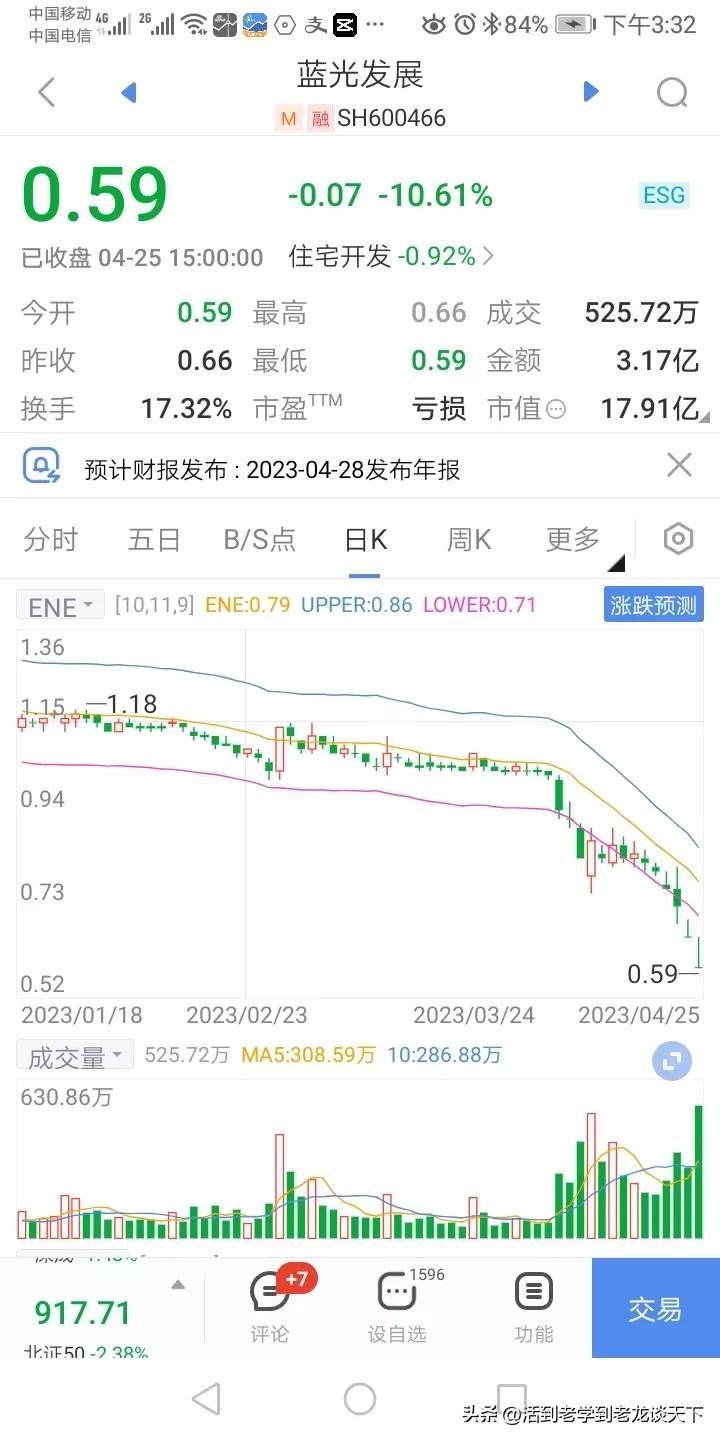Viewport: 720px width, 1440px height.
Task: Open fullscreen chart with the blue expand icon
Action: click(670, 1060)
